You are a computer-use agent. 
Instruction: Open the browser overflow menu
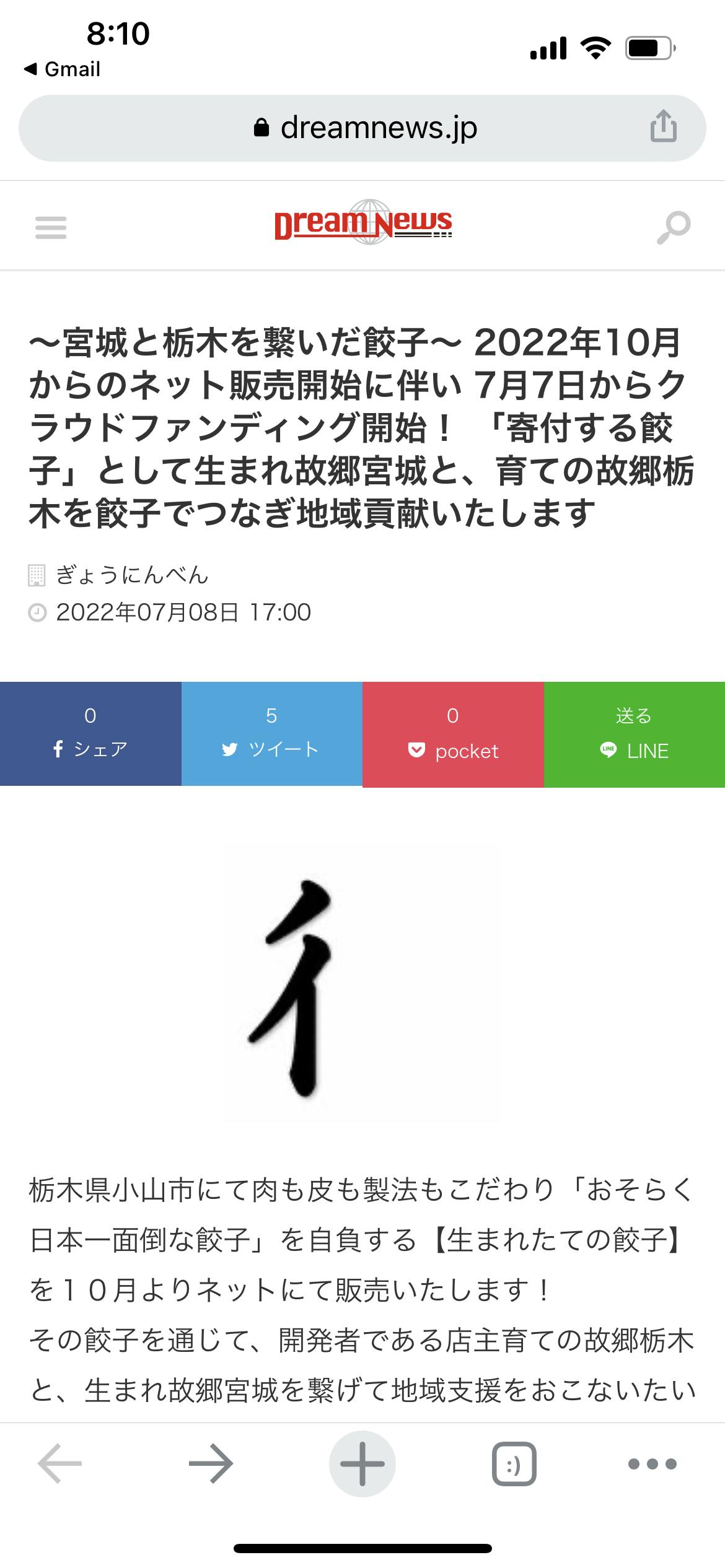[x=652, y=1464]
